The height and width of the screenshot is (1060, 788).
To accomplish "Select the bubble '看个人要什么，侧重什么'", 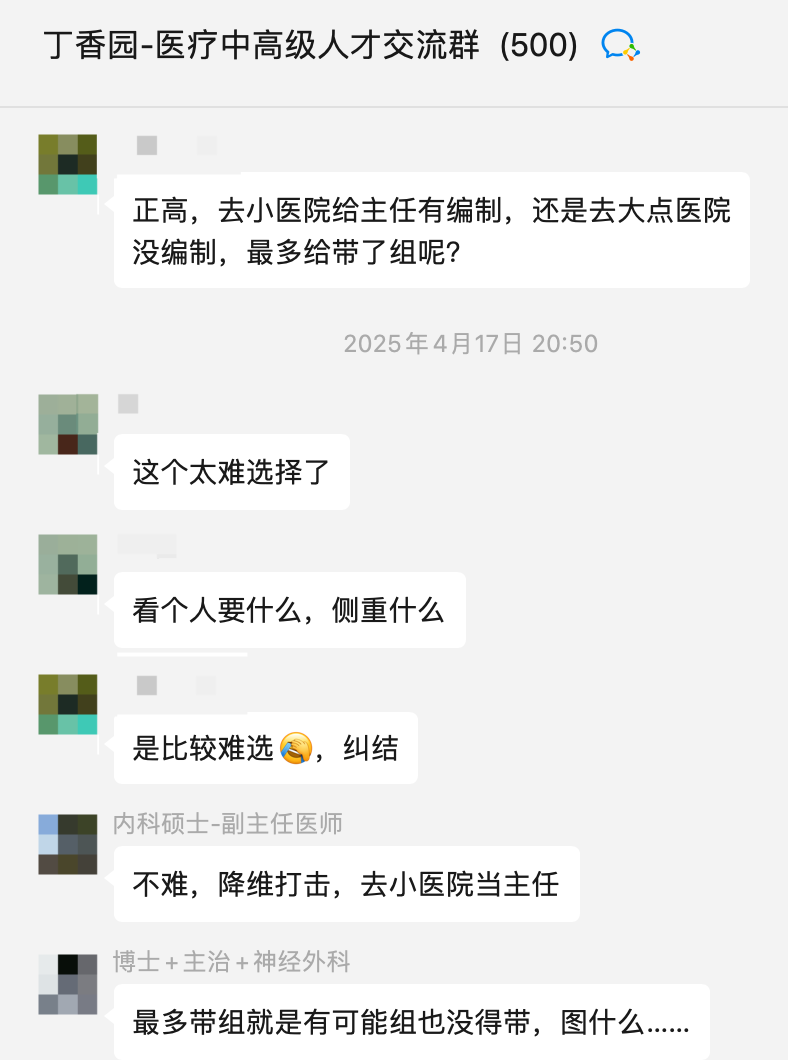I will (x=290, y=610).
